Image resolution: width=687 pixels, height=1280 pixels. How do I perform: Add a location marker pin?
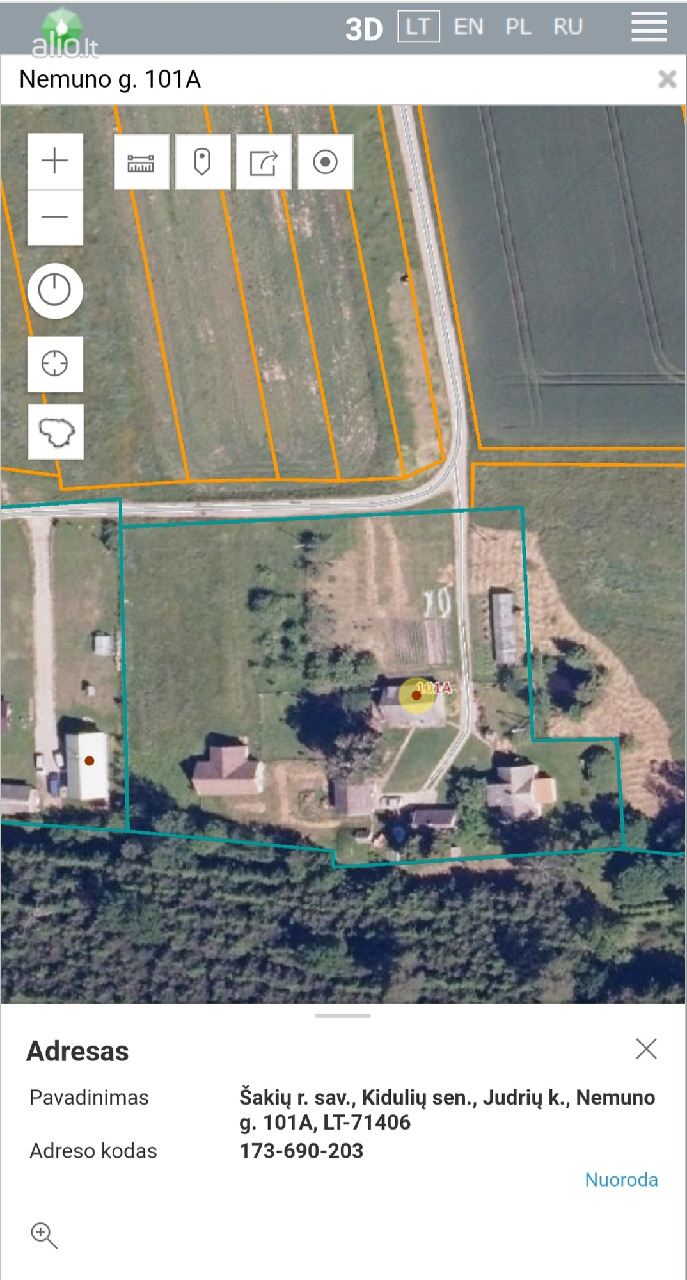(203, 162)
